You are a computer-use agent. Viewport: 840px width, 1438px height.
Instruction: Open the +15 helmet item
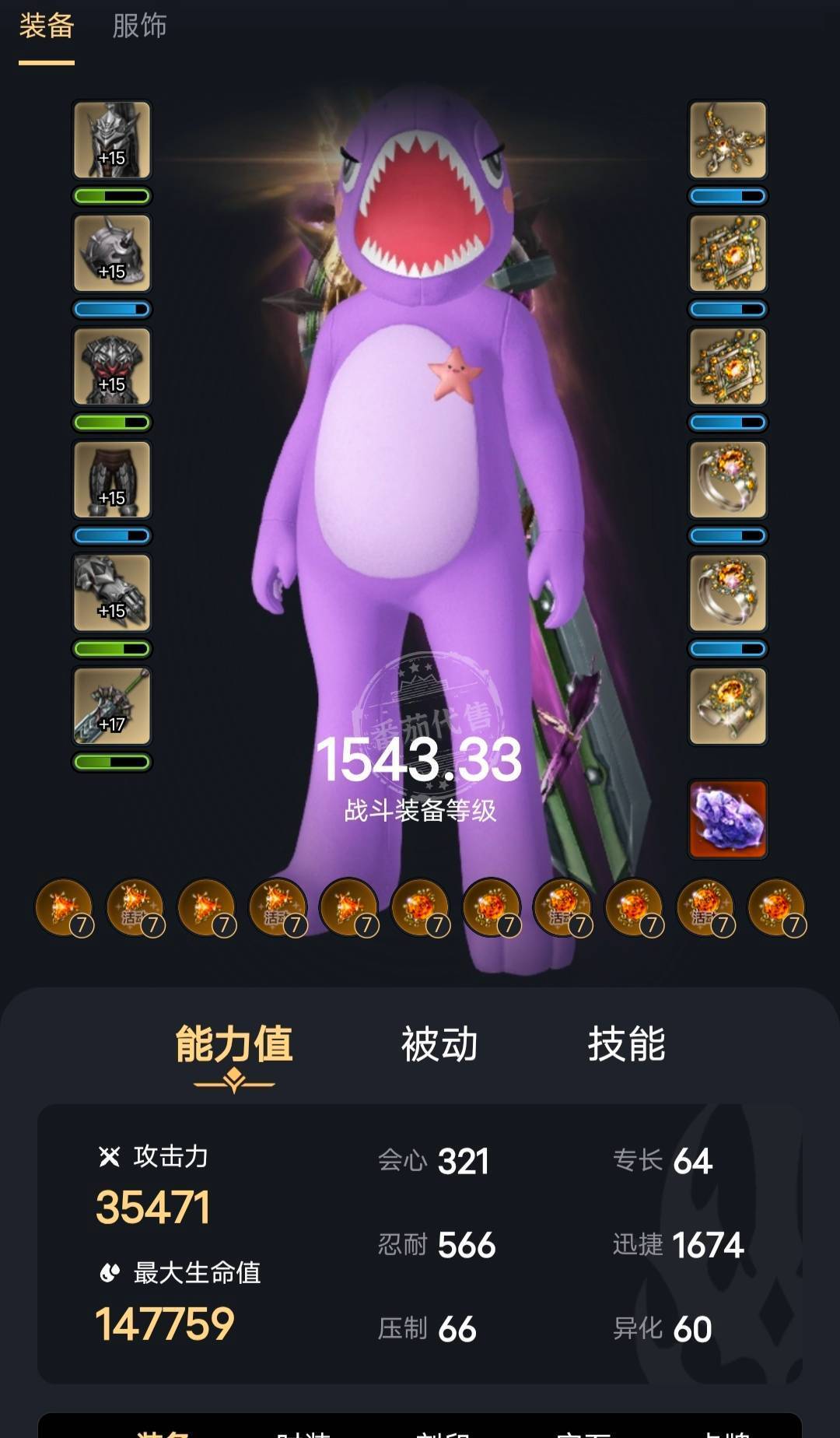112,140
